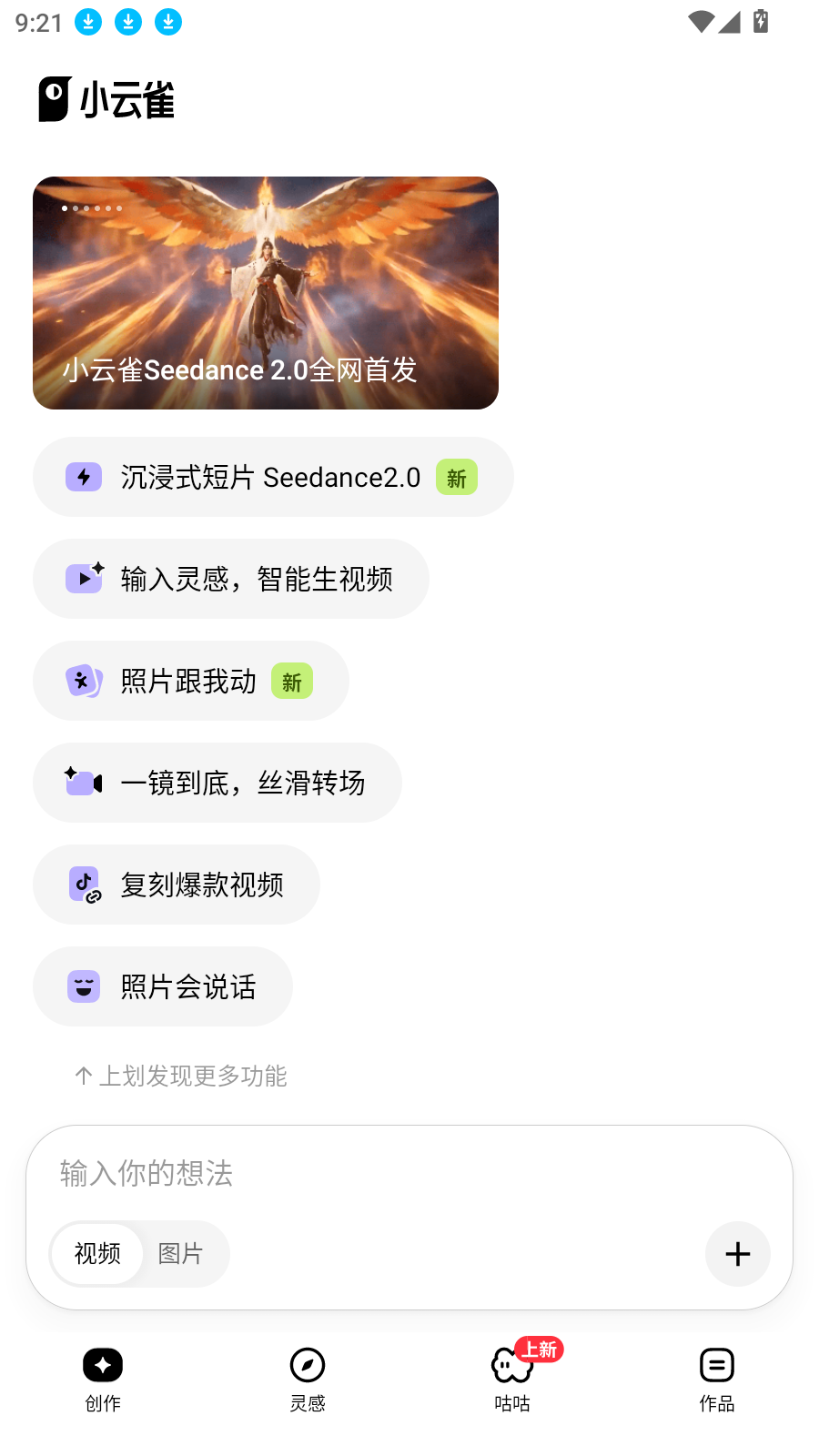Tap the plus button in the input bar
Image resolution: width=819 pixels, height=1456 pixels.
coord(737,1254)
